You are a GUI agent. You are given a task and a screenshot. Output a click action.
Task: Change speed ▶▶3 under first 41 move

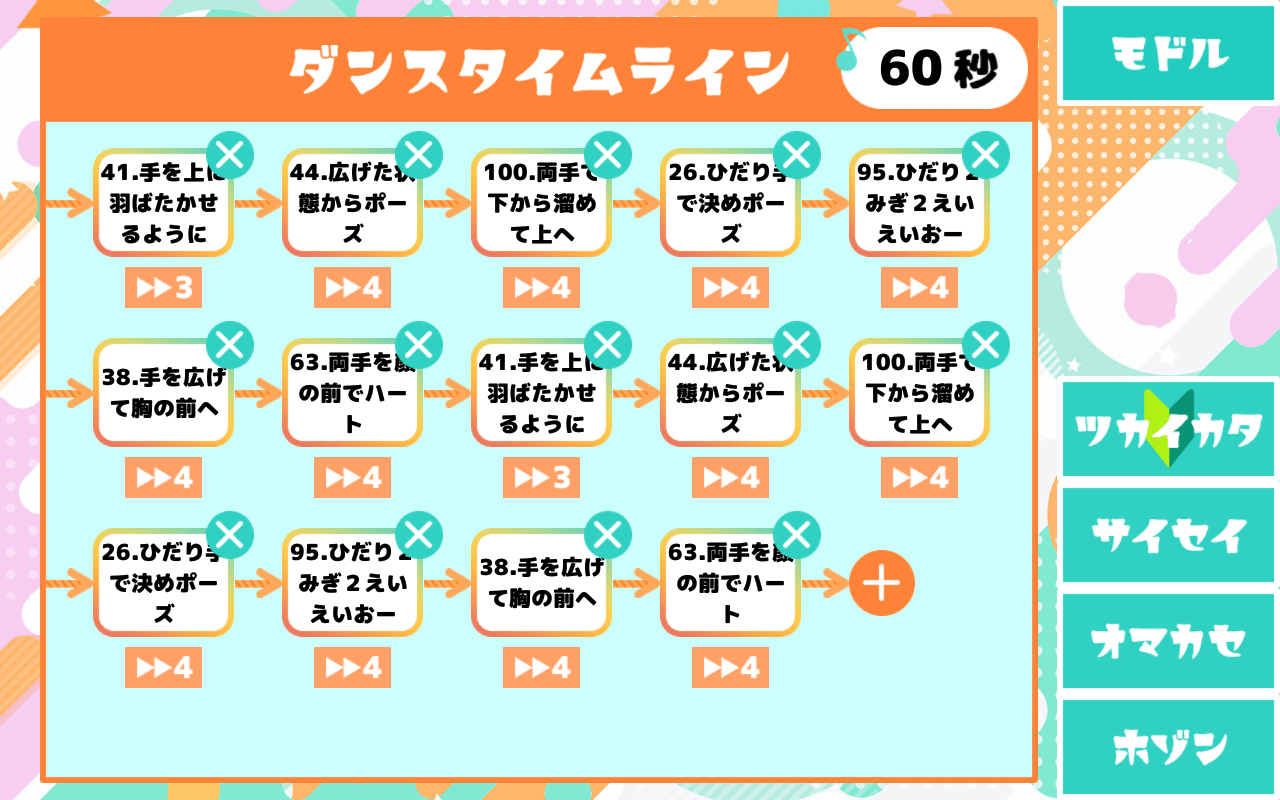(163, 288)
